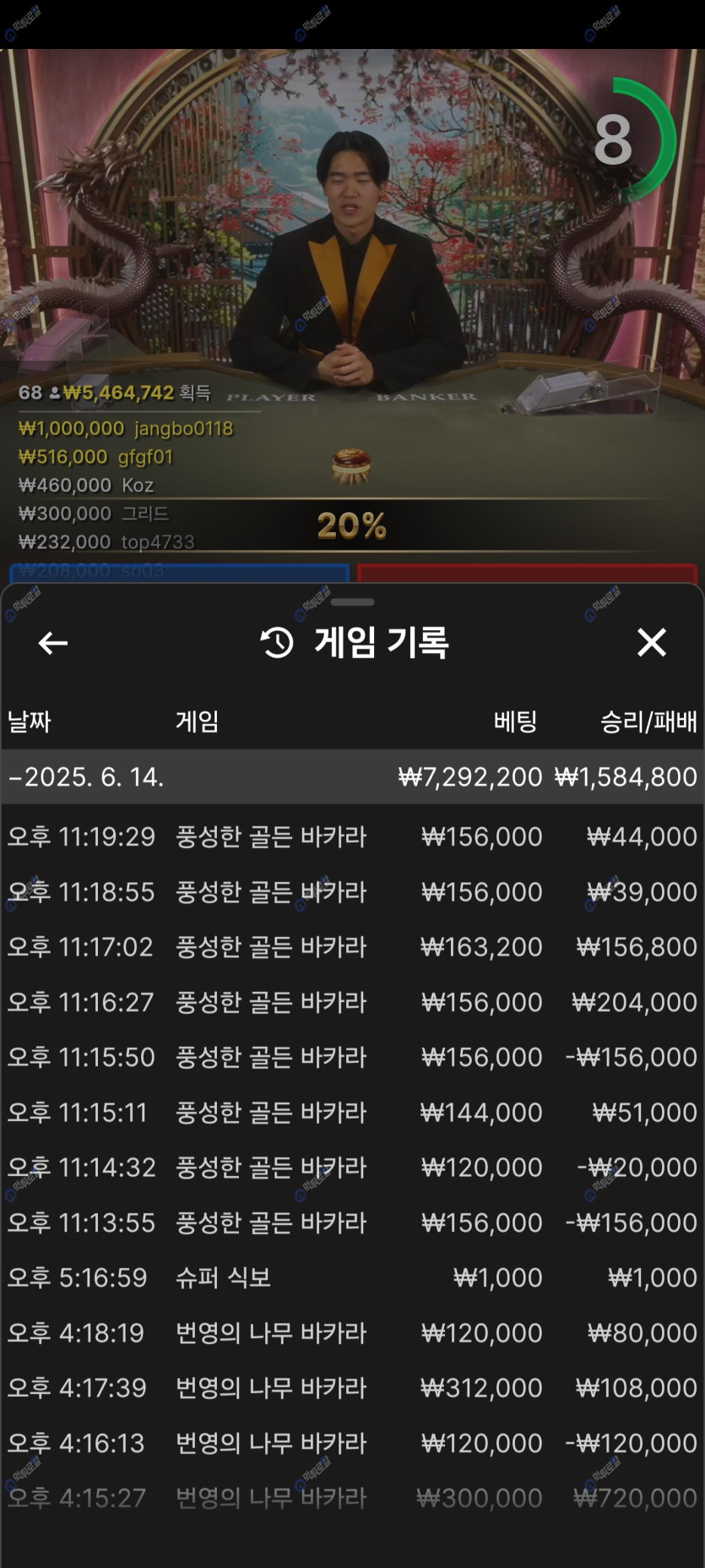This screenshot has height=1568, width=705.
Task: Open the 오후 11:19:29 풍성한 골든 바카라 record
Action: [352, 836]
